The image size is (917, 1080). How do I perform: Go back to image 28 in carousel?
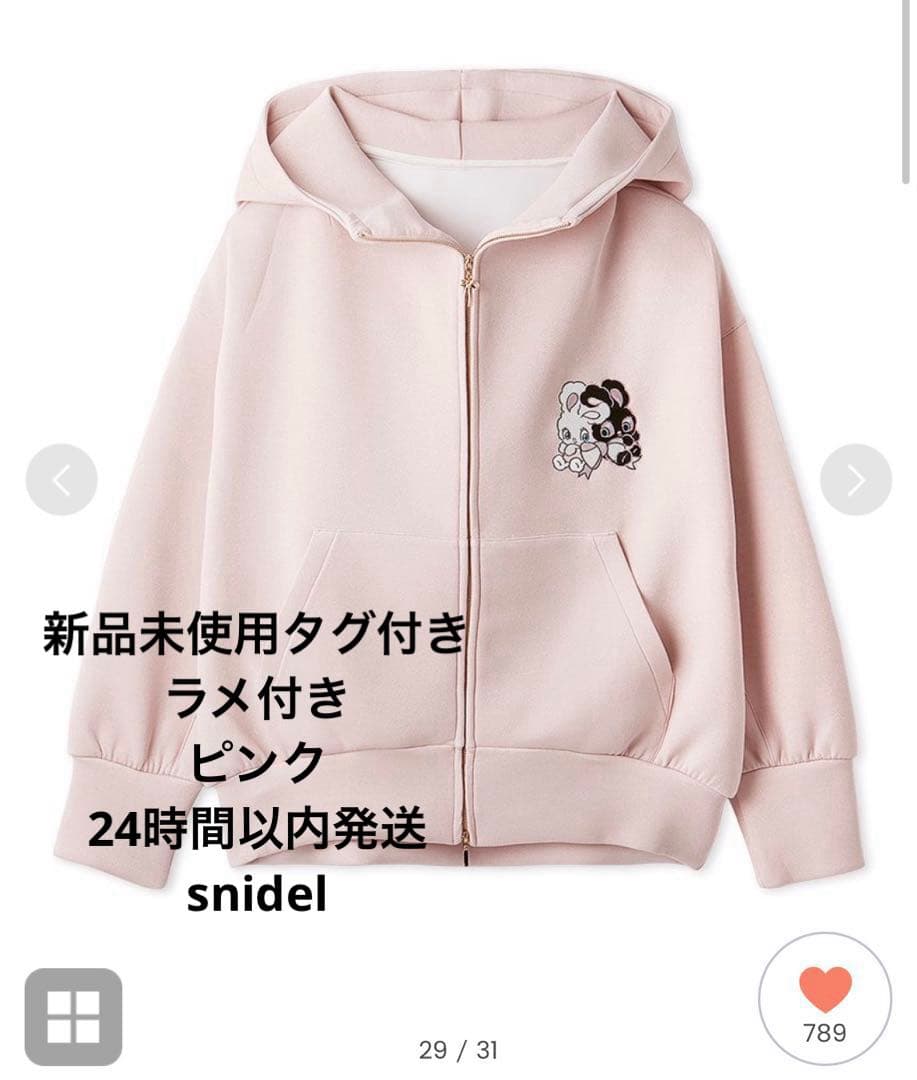coord(61,481)
